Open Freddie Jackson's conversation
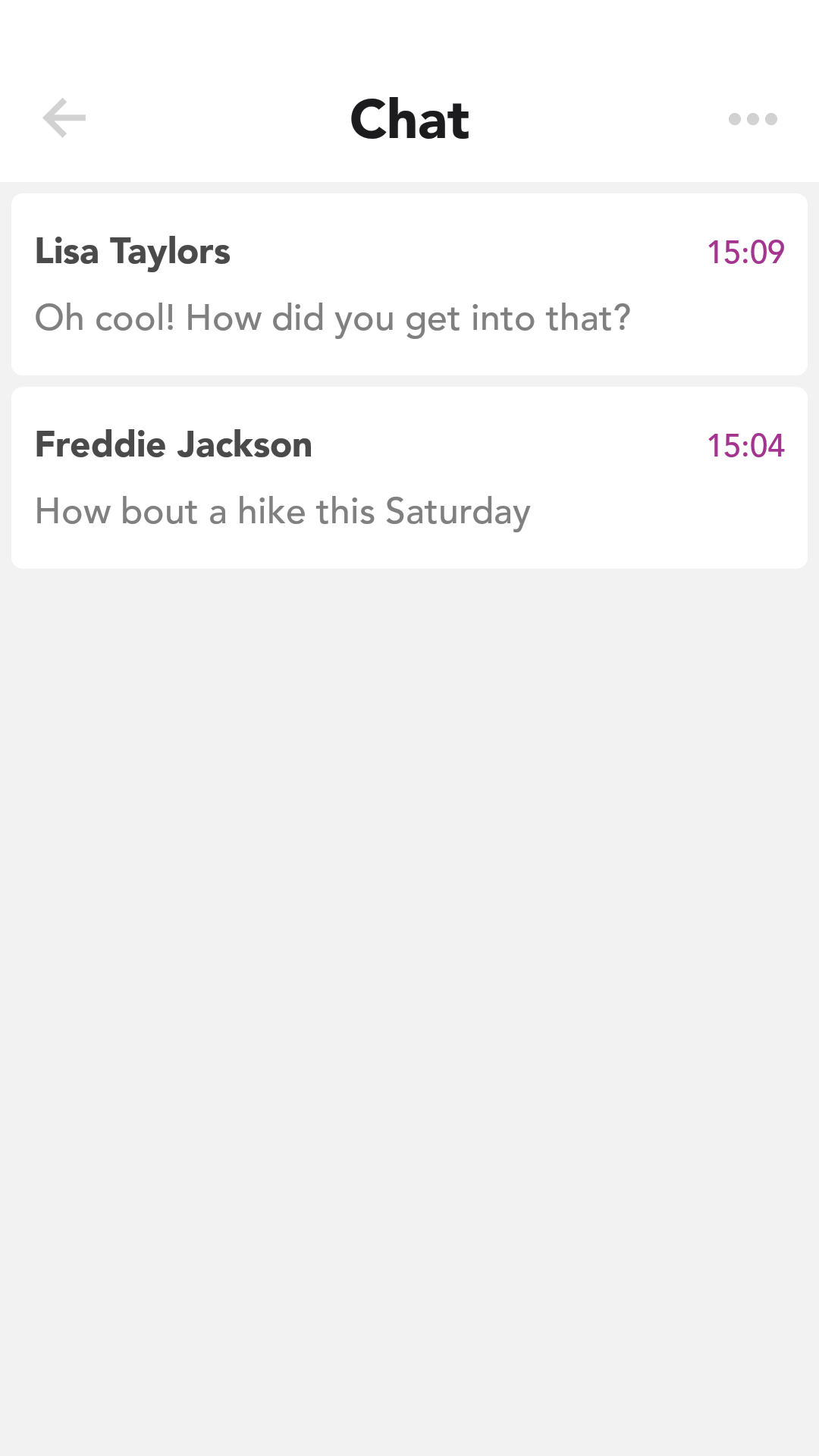This screenshot has height=1456, width=819. tap(409, 478)
